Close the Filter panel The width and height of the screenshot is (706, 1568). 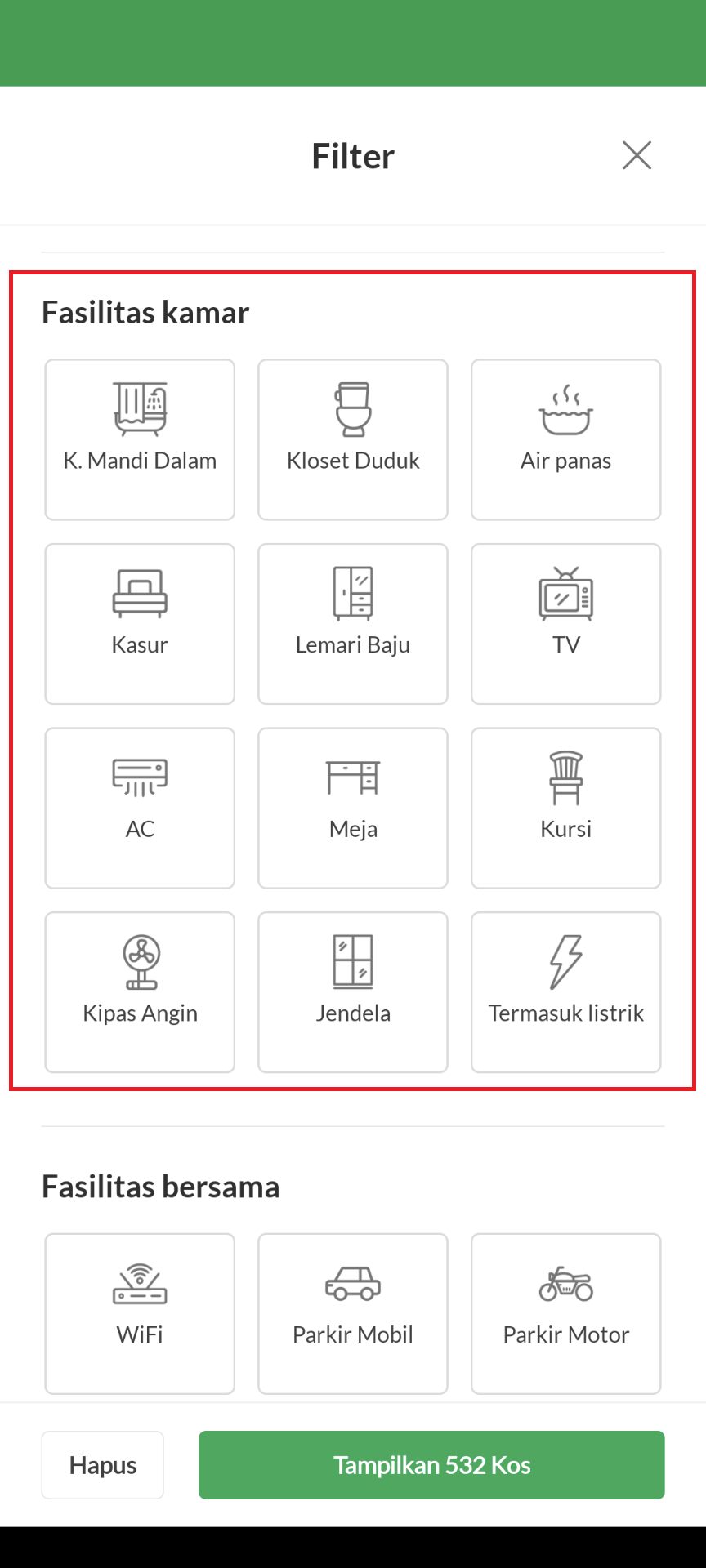click(x=637, y=155)
